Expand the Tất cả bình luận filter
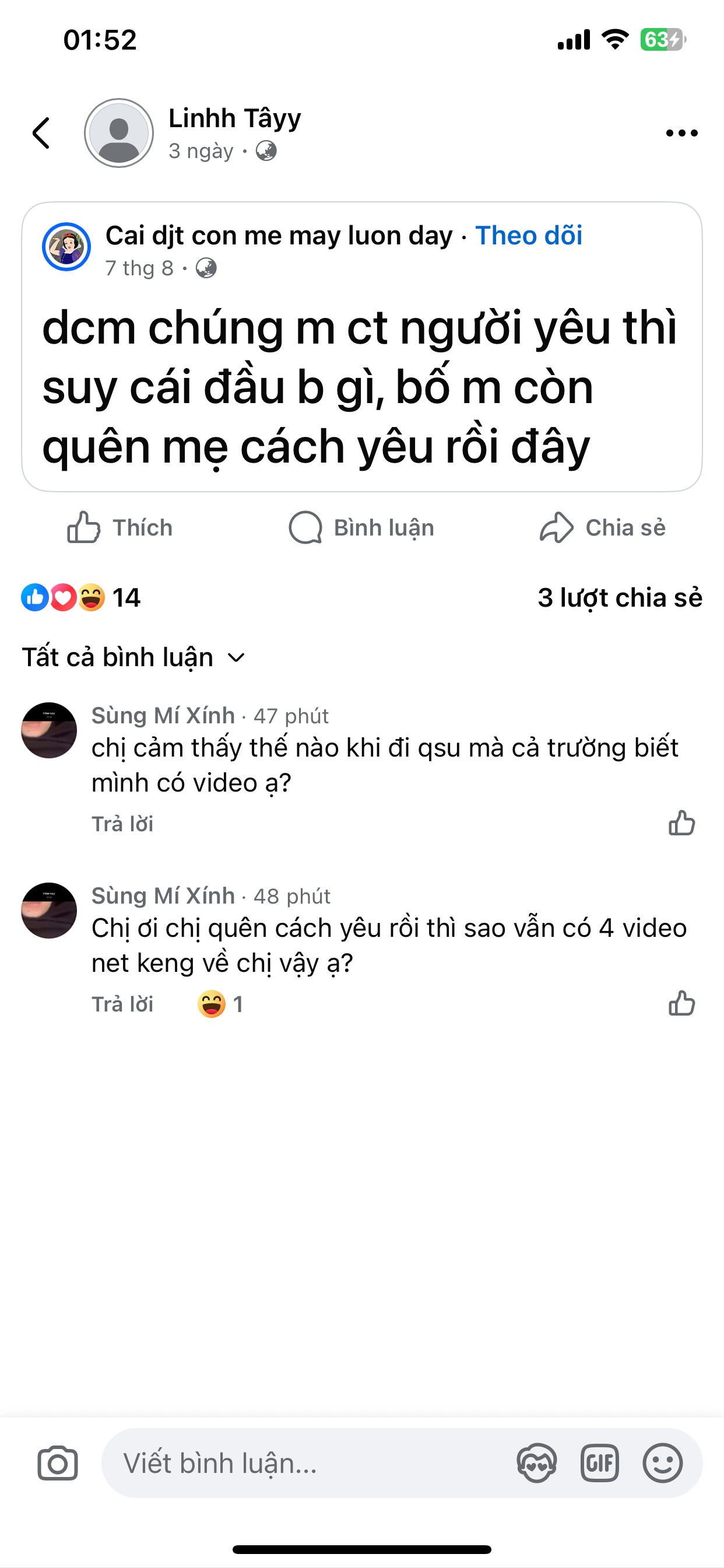The image size is (724, 1568). click(134, 657)
